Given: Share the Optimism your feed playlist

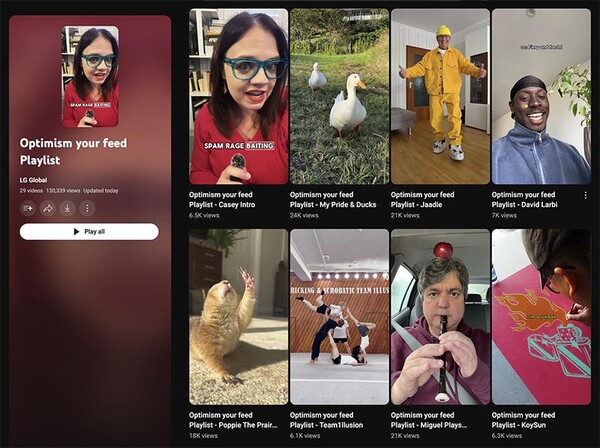Looking at the screenshot, I should coord(47,208).
